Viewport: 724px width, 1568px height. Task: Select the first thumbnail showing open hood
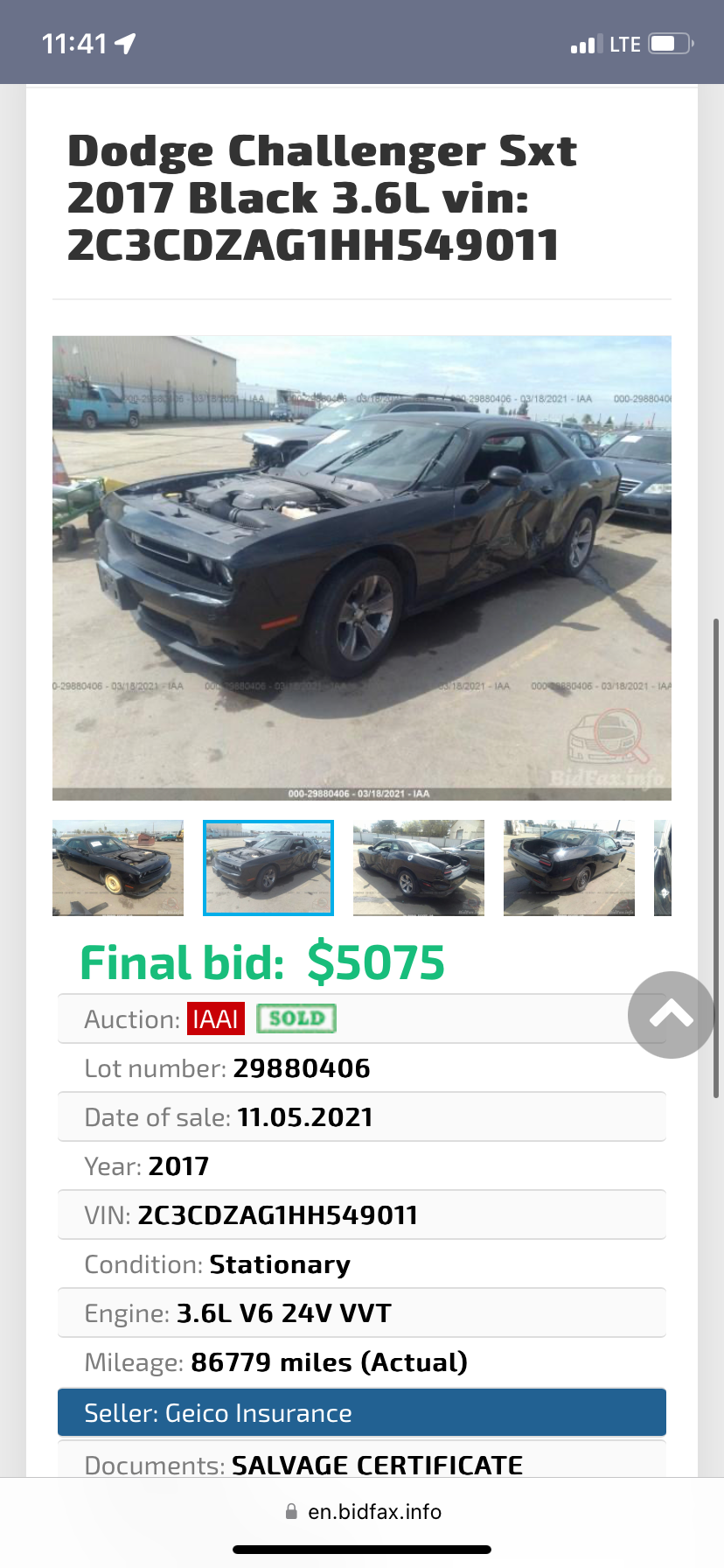[x=118, y=868]
